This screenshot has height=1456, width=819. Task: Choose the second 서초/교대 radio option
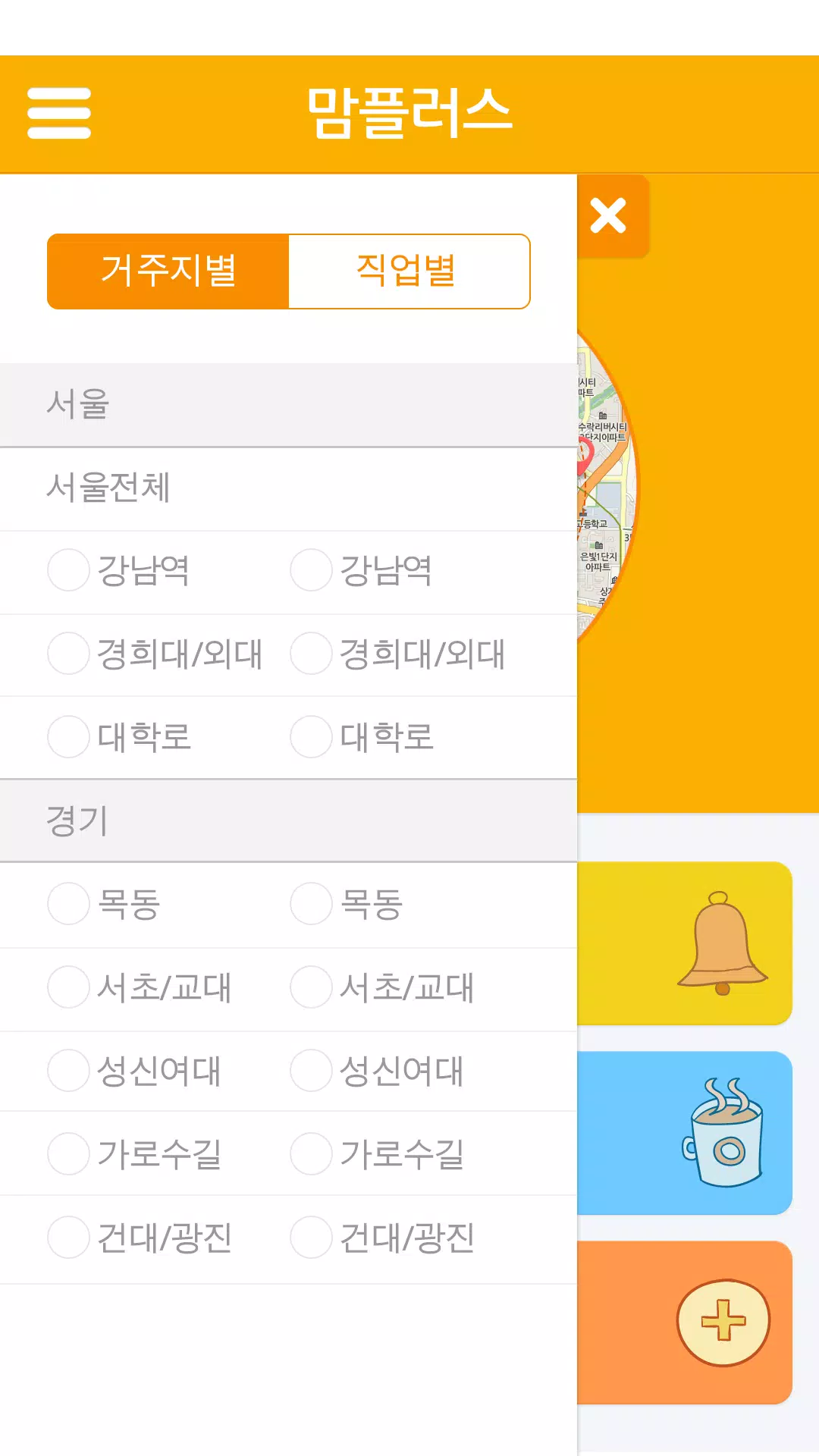pos(312,987)
